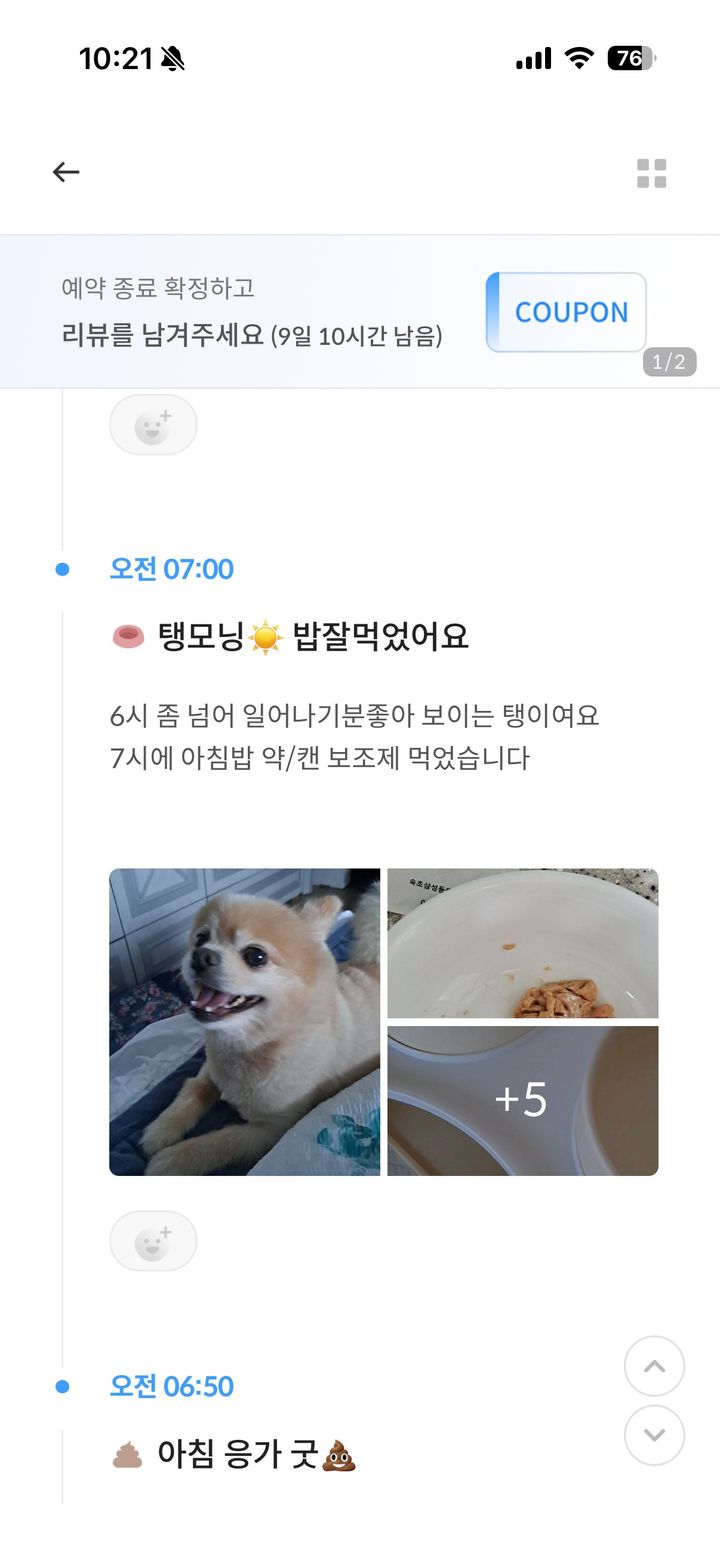
Task: Add a reaction above the 오전 07:00 entry
Action: click(x=153, y=425)
